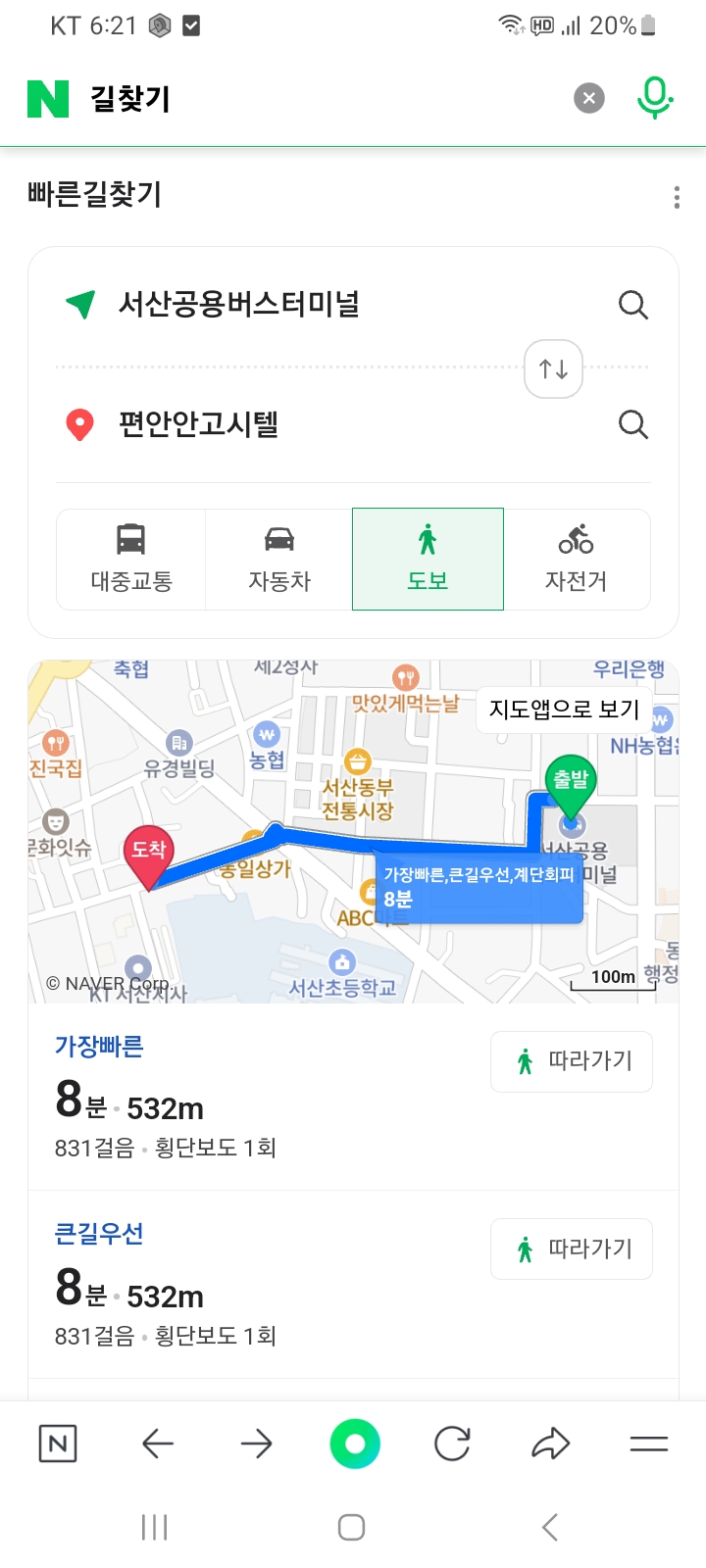Share this directions page
Image resolution: width=706 pixels, height=1568 pixels.
[x=550, y=1444]
